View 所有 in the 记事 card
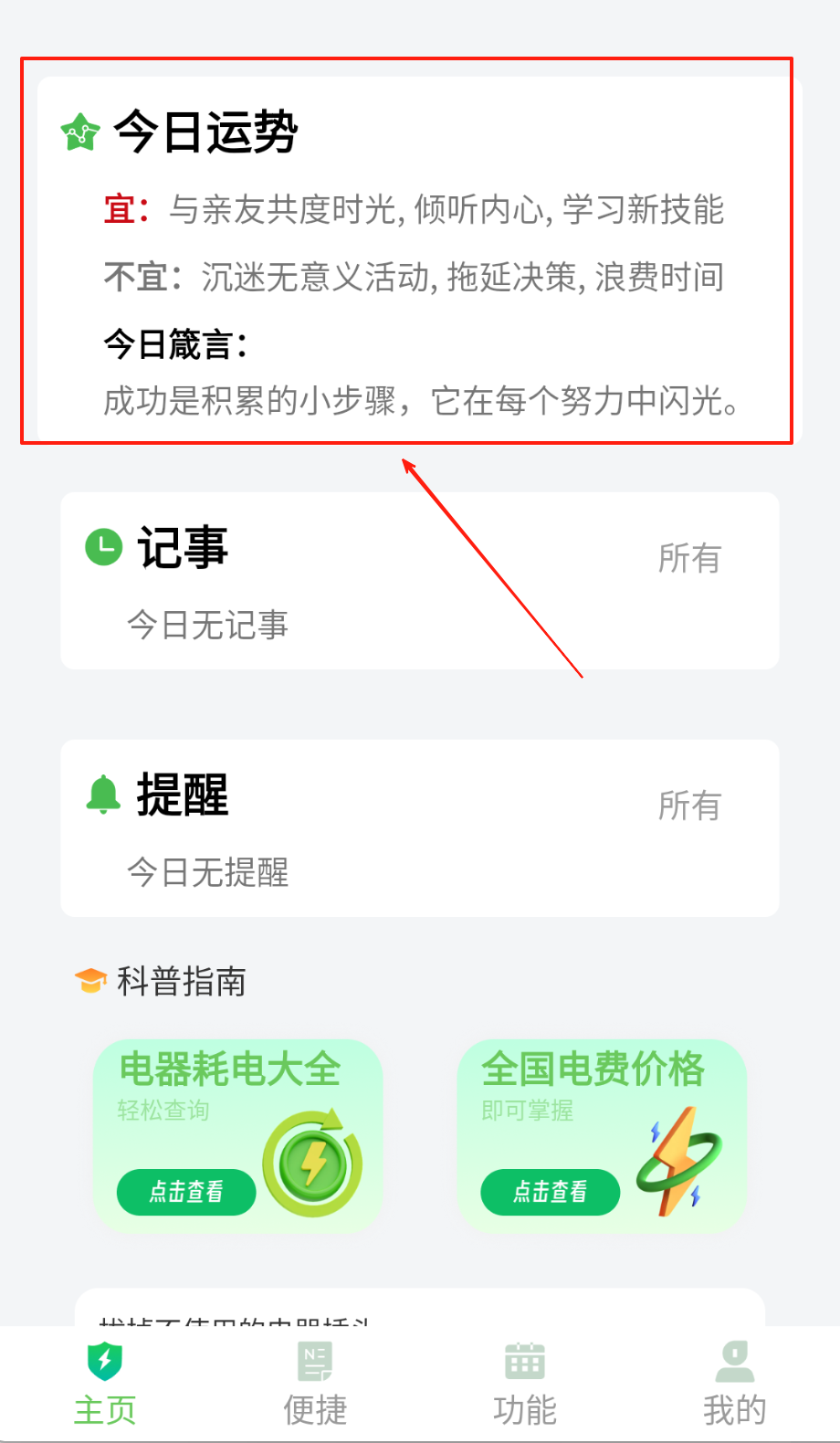This screenshot has height=1443, width=840. point(689,558)
